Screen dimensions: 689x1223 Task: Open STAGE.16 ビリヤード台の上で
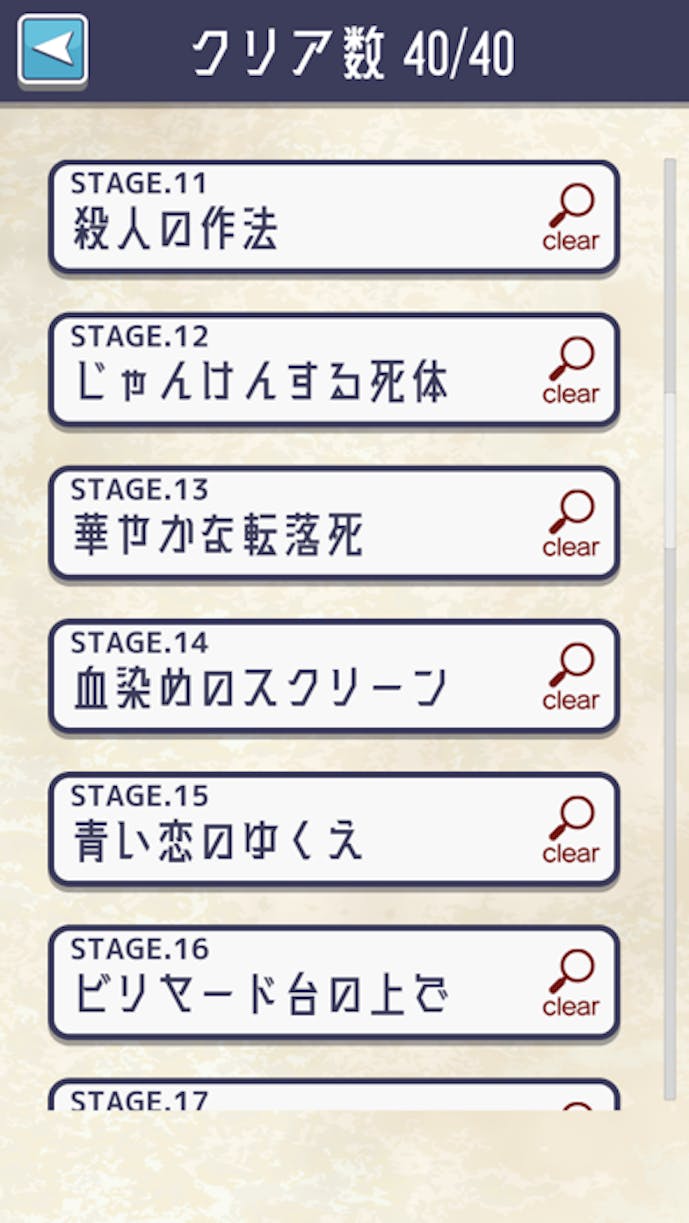point(334,982)
